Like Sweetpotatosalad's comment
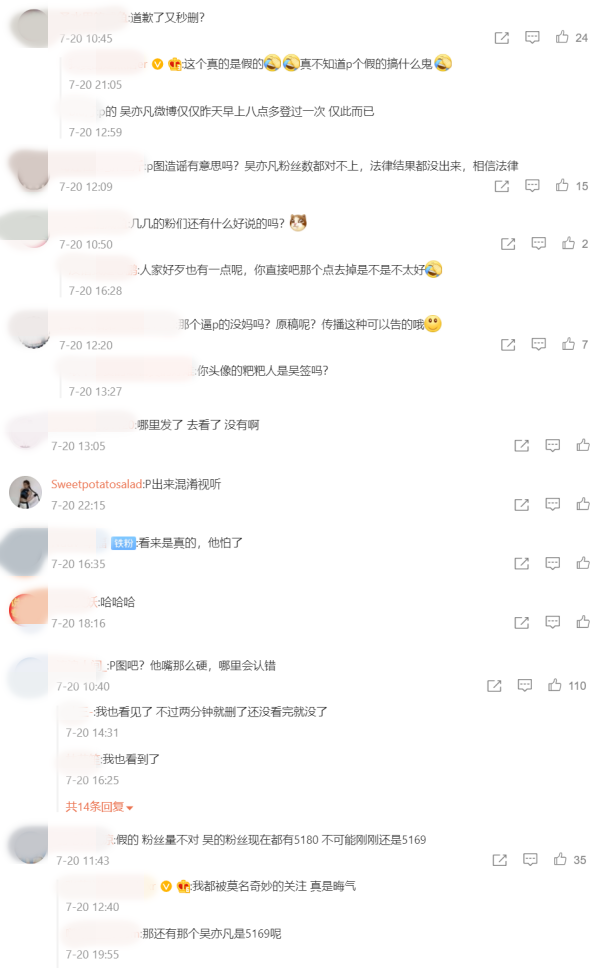600x968 pixels. coord(582,504)
